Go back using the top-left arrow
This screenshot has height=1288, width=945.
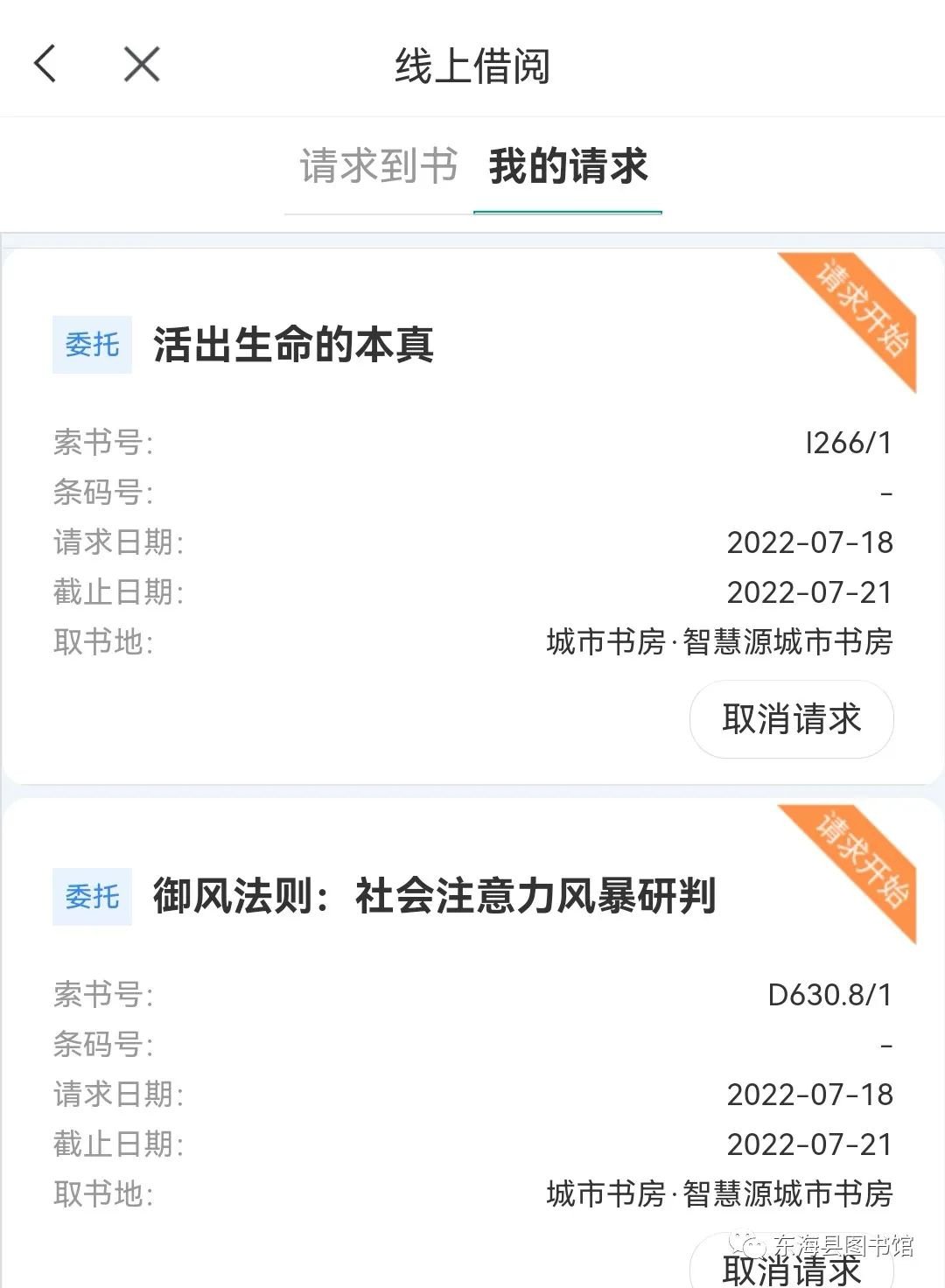(x=45, y=64)
